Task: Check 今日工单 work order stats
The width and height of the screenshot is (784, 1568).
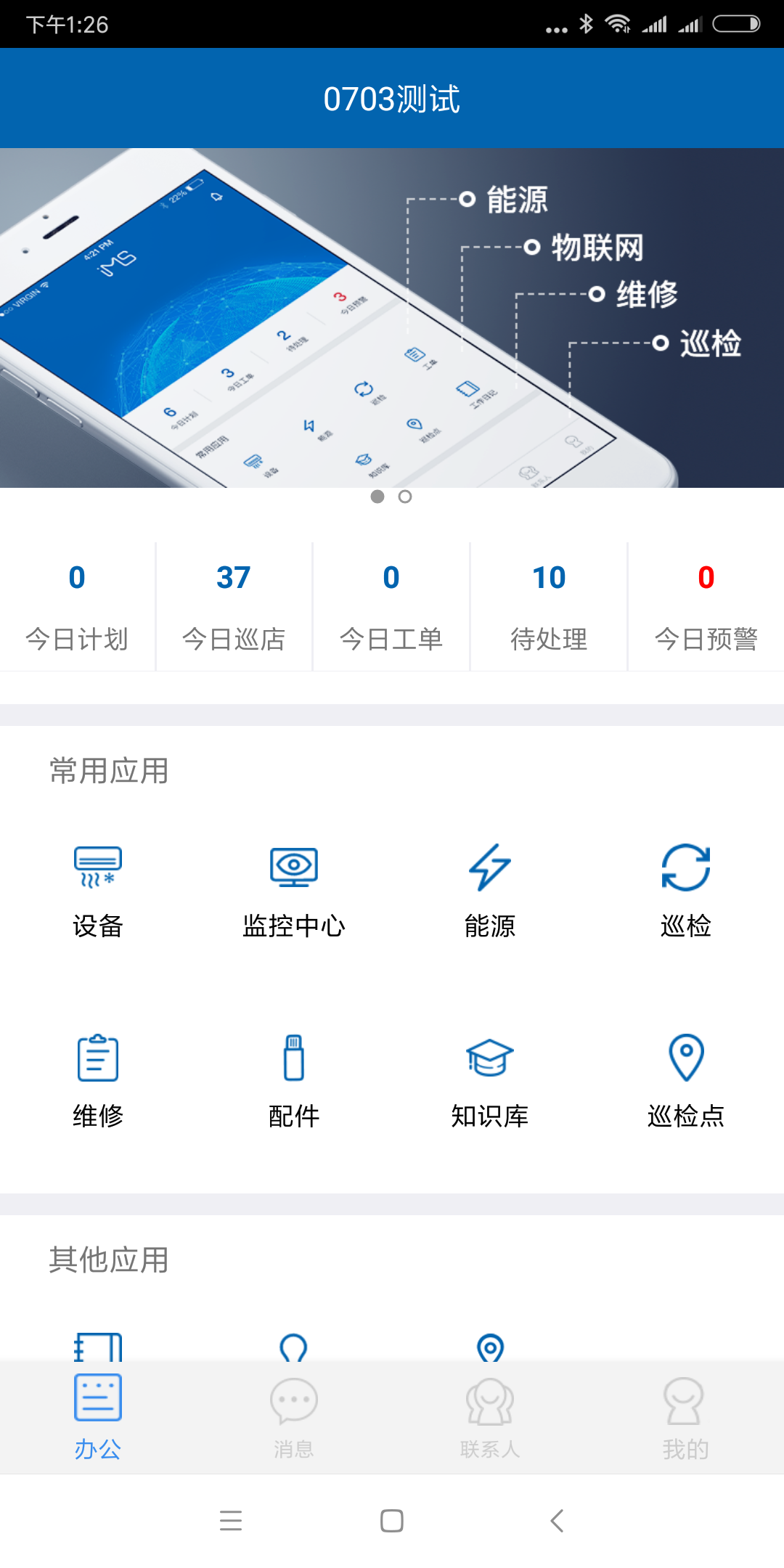Action: click(x=391, y=606)
